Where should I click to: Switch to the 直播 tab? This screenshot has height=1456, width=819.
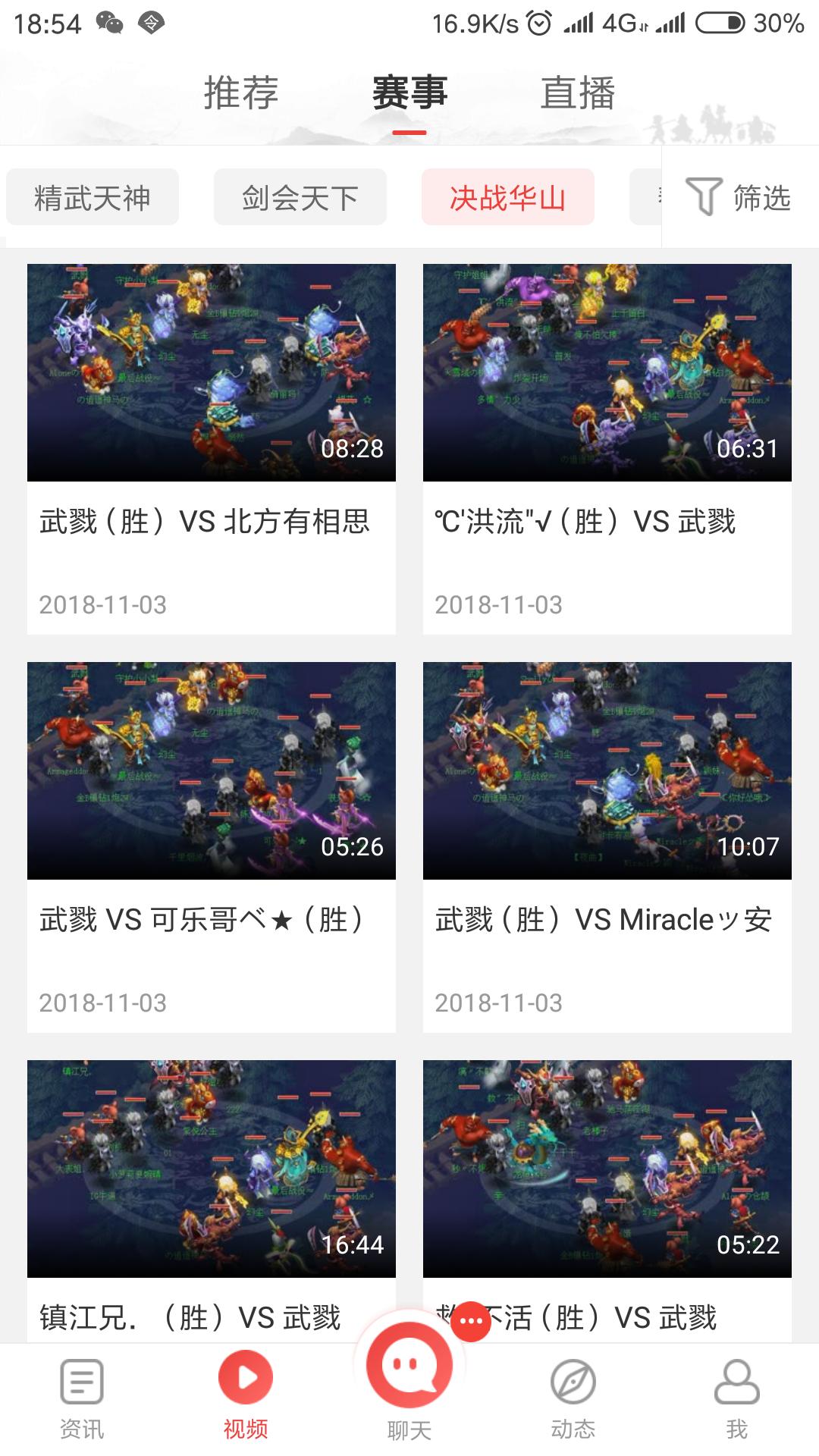point(577,93)
